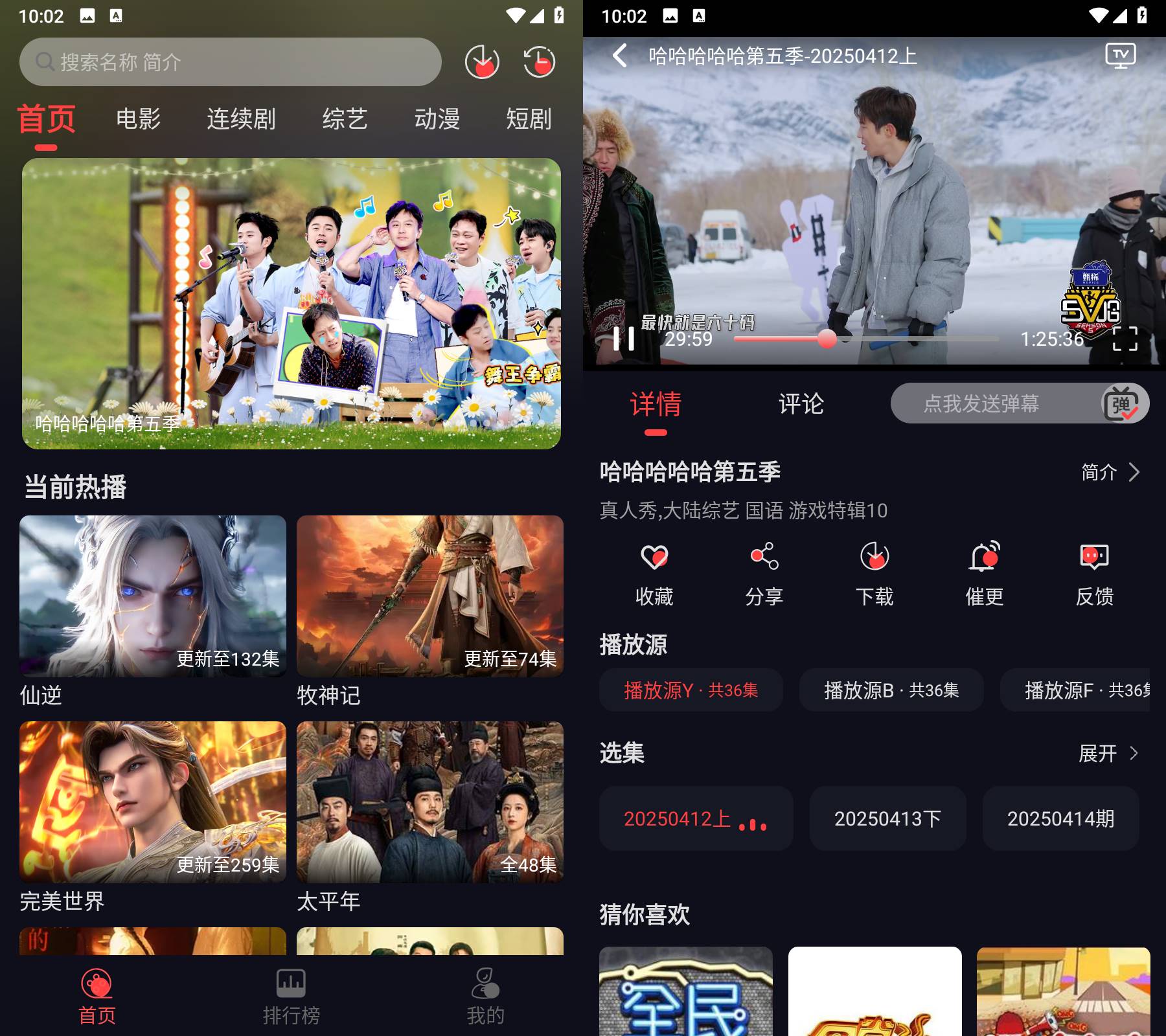Screen dimensions: 1166x1036
Task: Open the search box for titles
Action: (230, 62)
